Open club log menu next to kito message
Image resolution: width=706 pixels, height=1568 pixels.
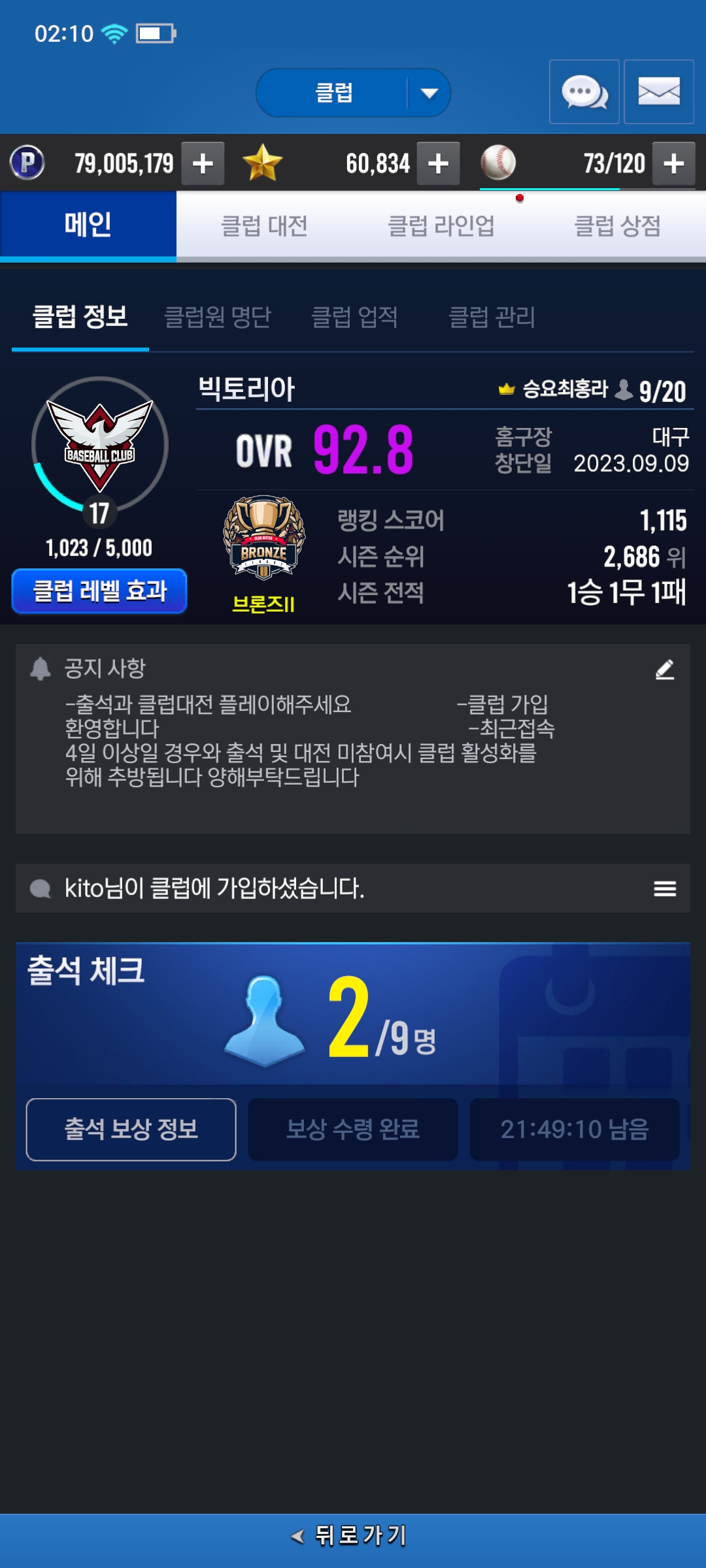pyautogui.click(x=665, y=889)
